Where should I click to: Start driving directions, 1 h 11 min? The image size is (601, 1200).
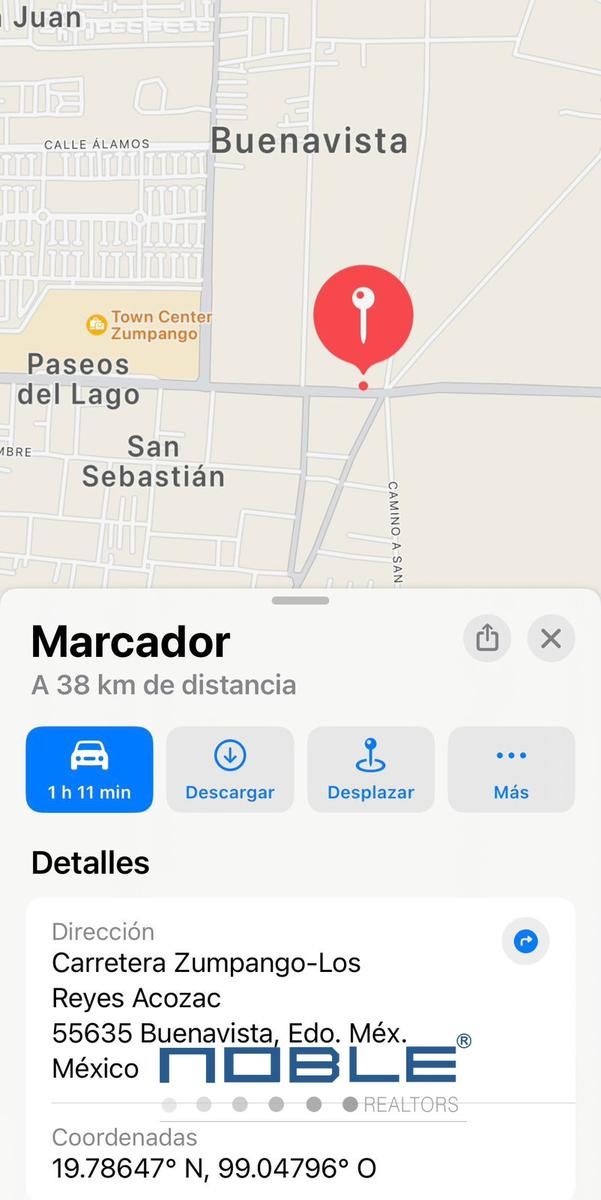pyautogui.click(x=89, y=769)
